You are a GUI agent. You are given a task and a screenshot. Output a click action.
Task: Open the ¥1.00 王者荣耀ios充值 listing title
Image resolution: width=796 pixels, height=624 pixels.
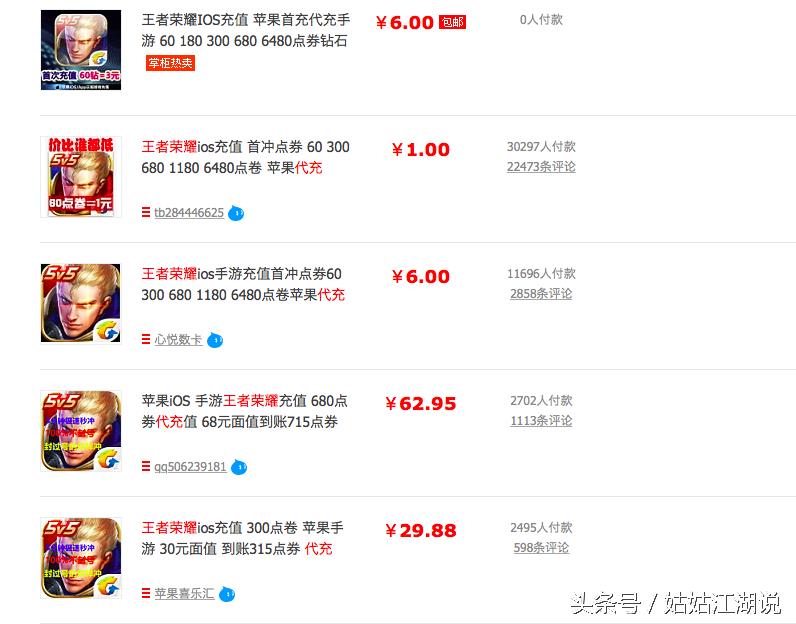point(245,157)
